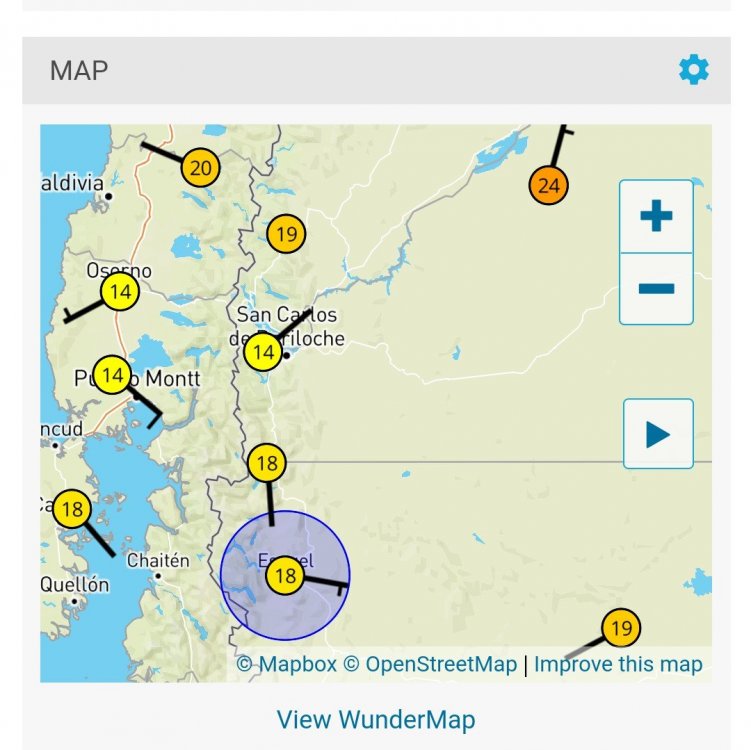Screen dimensions: 751x750
Task: Select the 20 station marker
Action: [x=200, y=168]
